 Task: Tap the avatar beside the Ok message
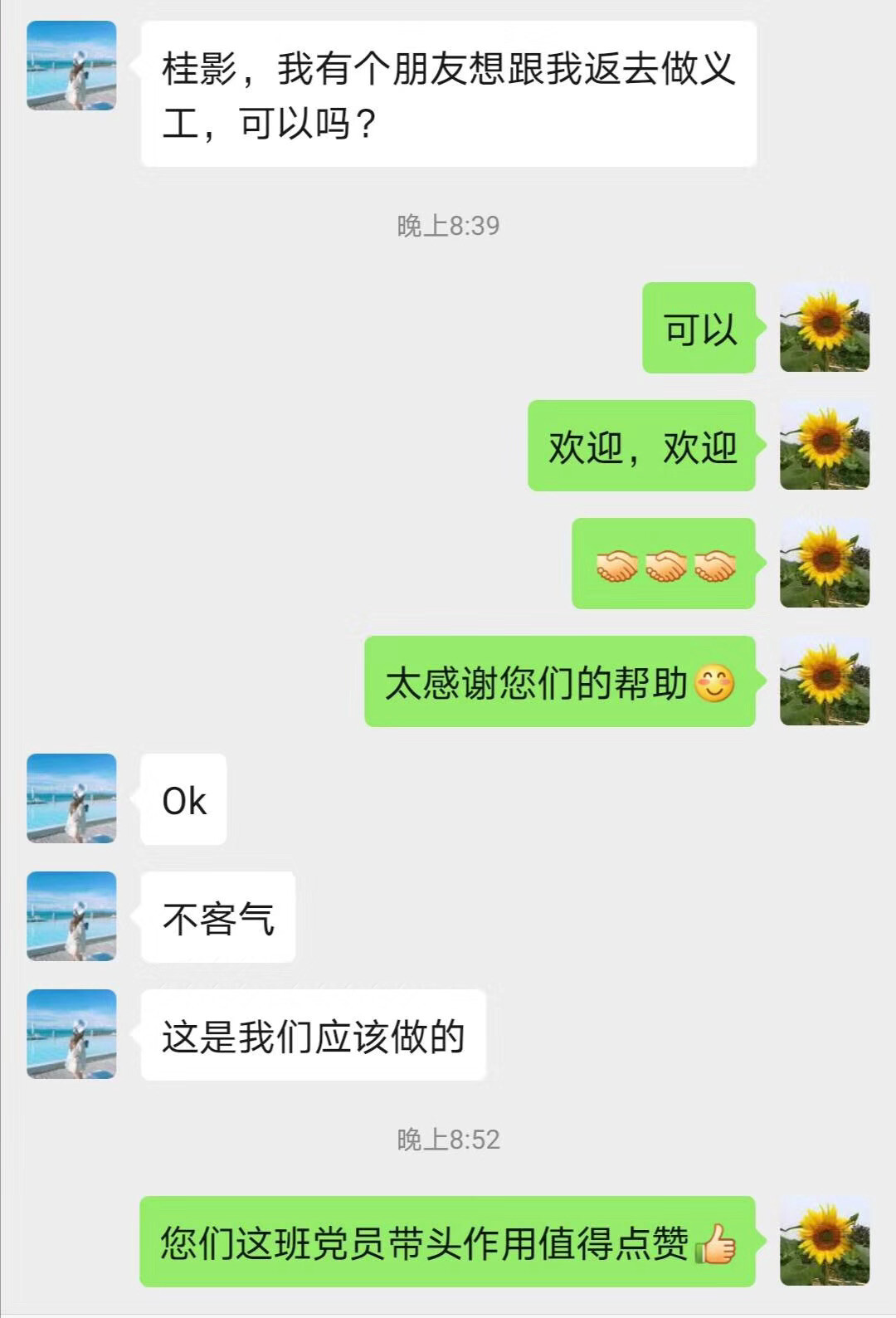point(71,798)
